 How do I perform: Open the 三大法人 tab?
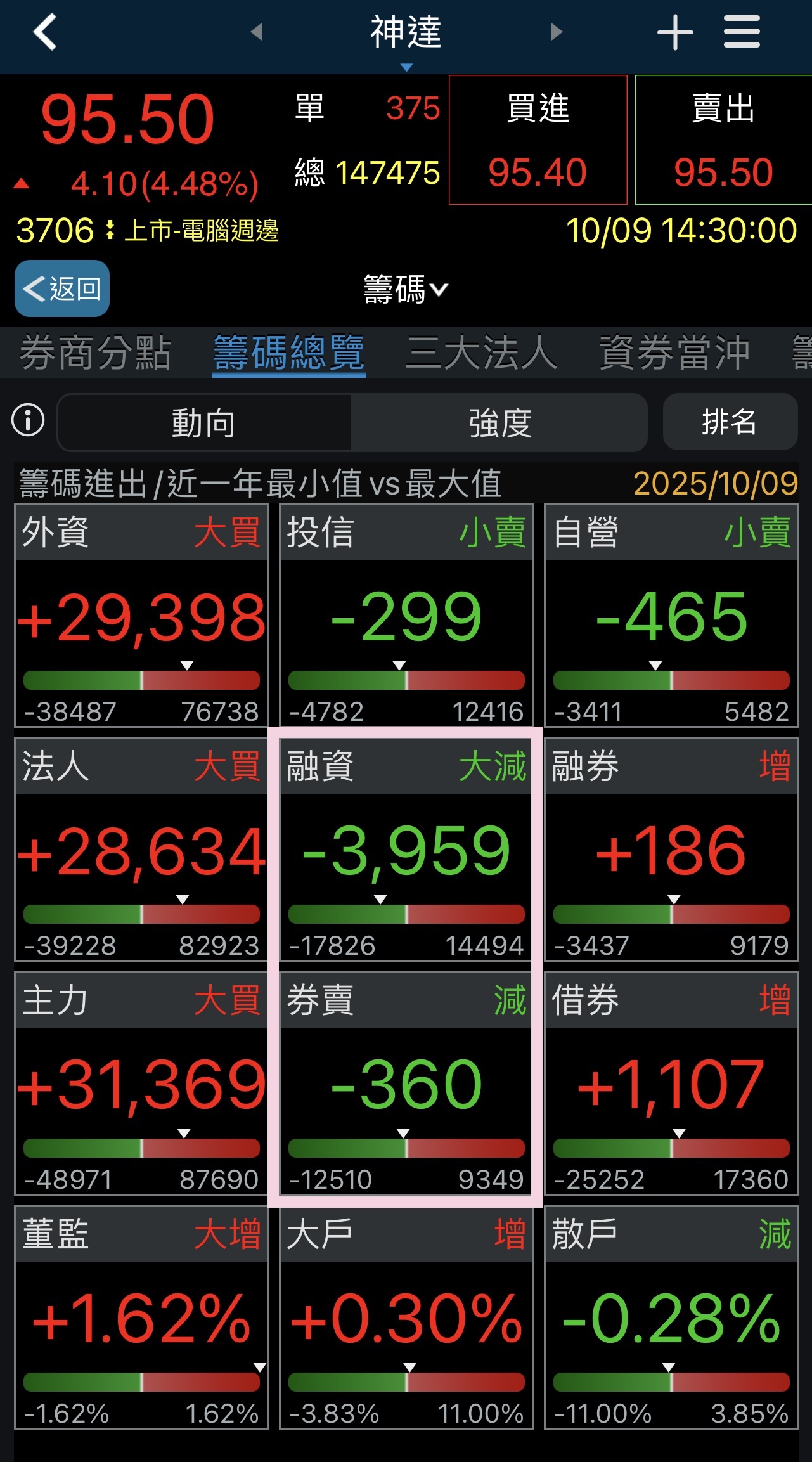tap(482, 353)
